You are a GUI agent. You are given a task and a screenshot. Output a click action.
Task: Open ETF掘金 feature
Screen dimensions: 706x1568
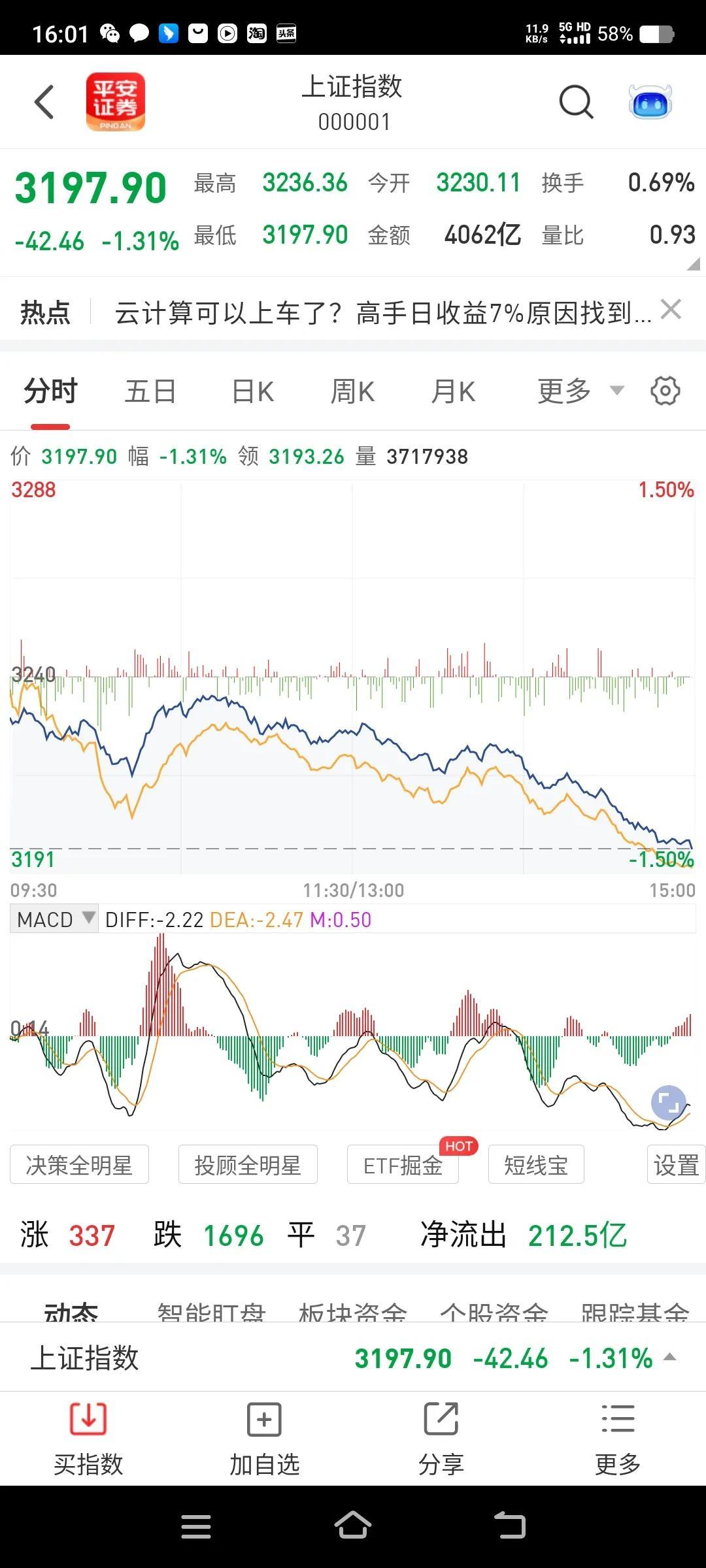tap(403, 1164)
